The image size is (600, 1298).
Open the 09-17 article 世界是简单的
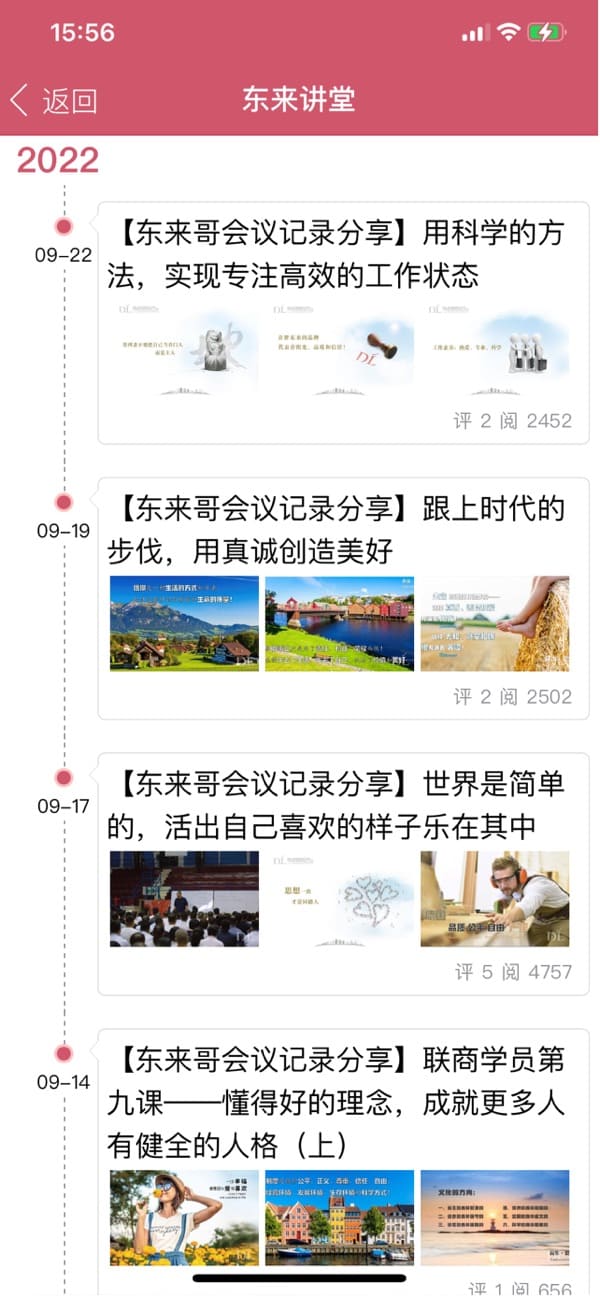pos(340,805)
